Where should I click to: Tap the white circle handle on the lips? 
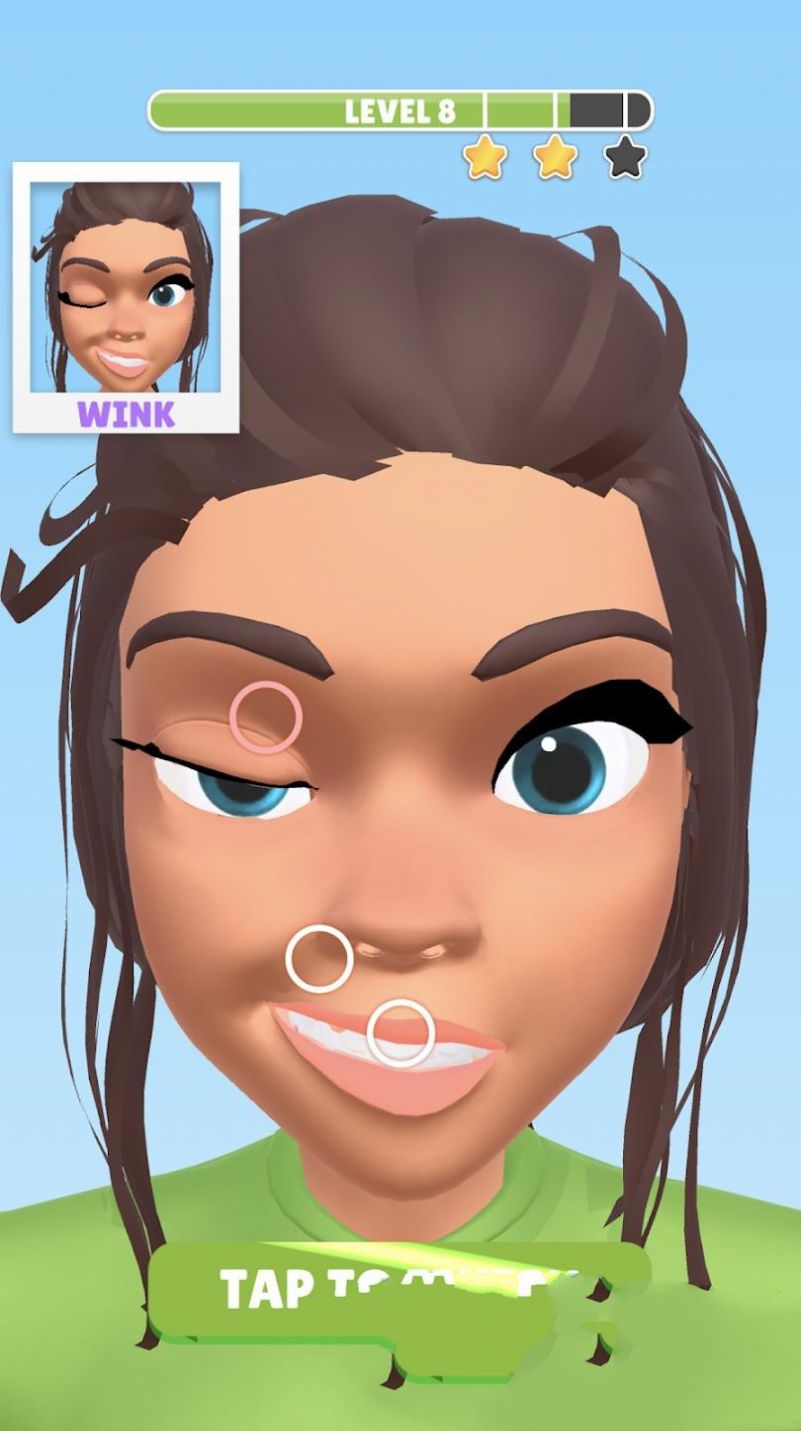coord(400,1033)
